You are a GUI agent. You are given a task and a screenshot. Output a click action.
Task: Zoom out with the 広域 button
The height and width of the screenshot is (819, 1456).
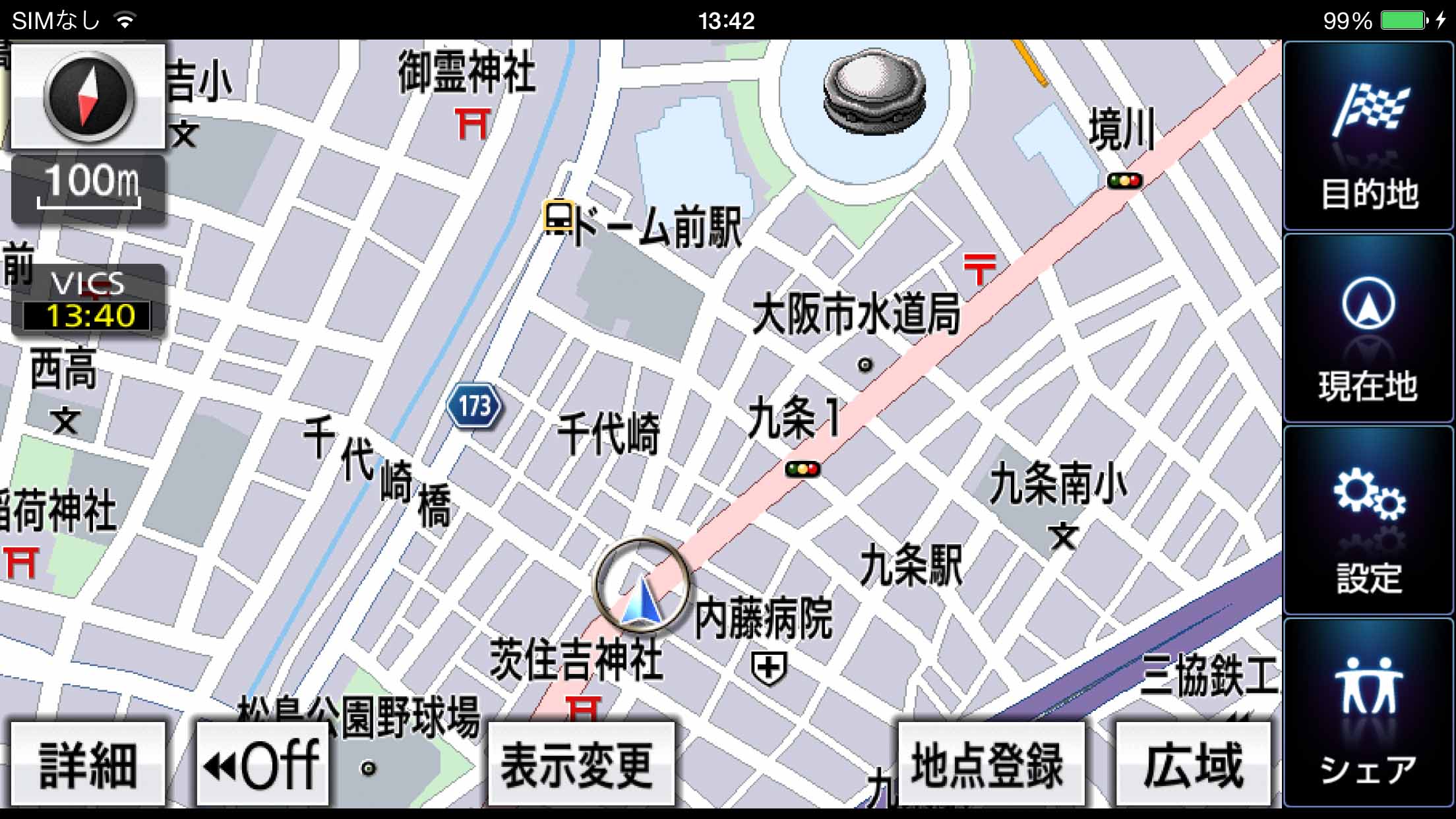1193,764
